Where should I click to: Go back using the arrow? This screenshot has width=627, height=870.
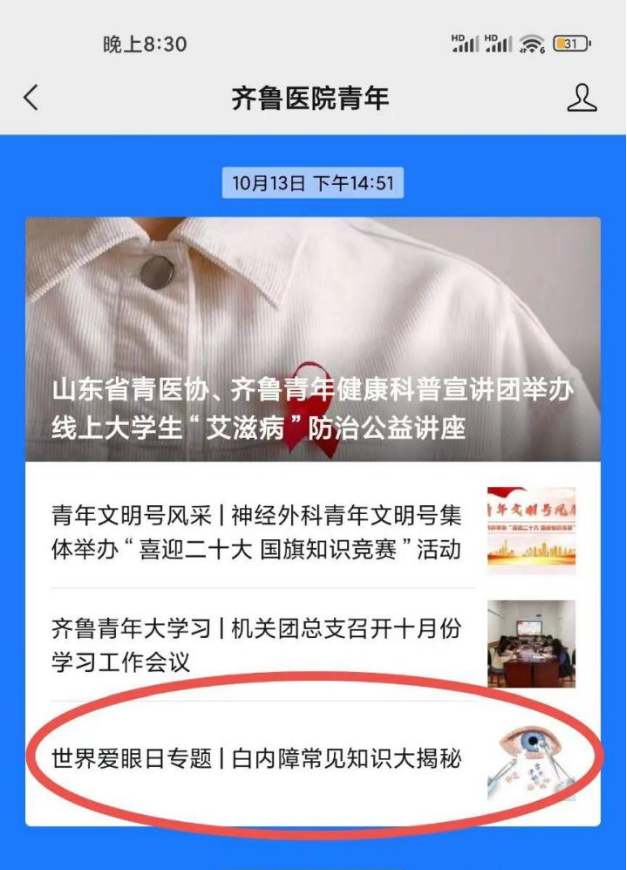(31, 97)
